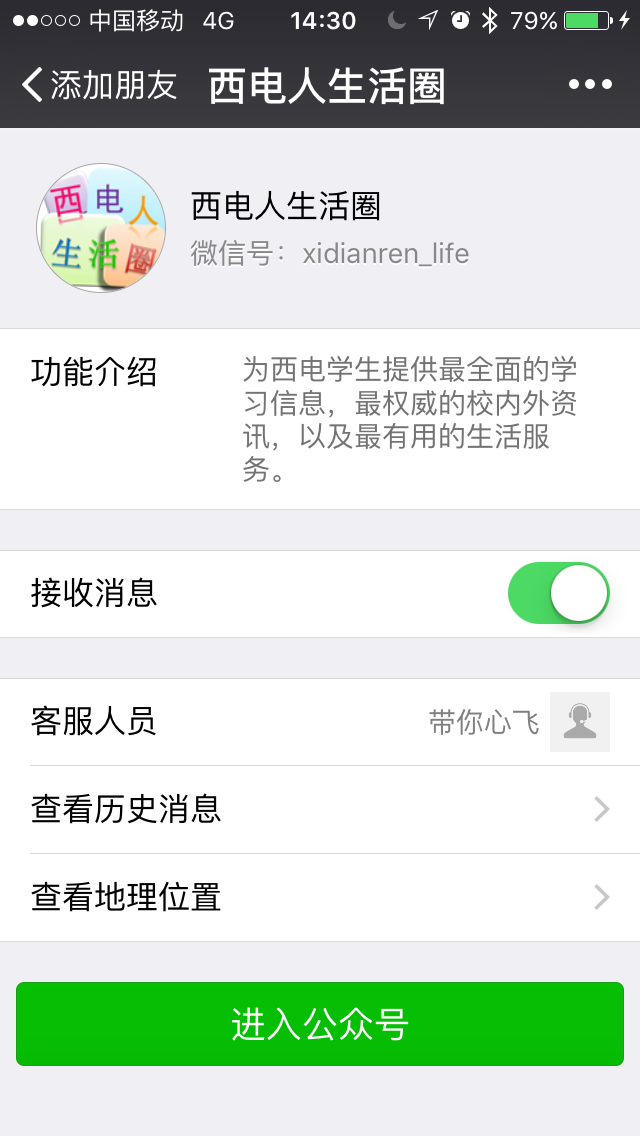Open 查看地理位置
Image resolution: width=640 pixels, height=1136 pixels.
320,898
